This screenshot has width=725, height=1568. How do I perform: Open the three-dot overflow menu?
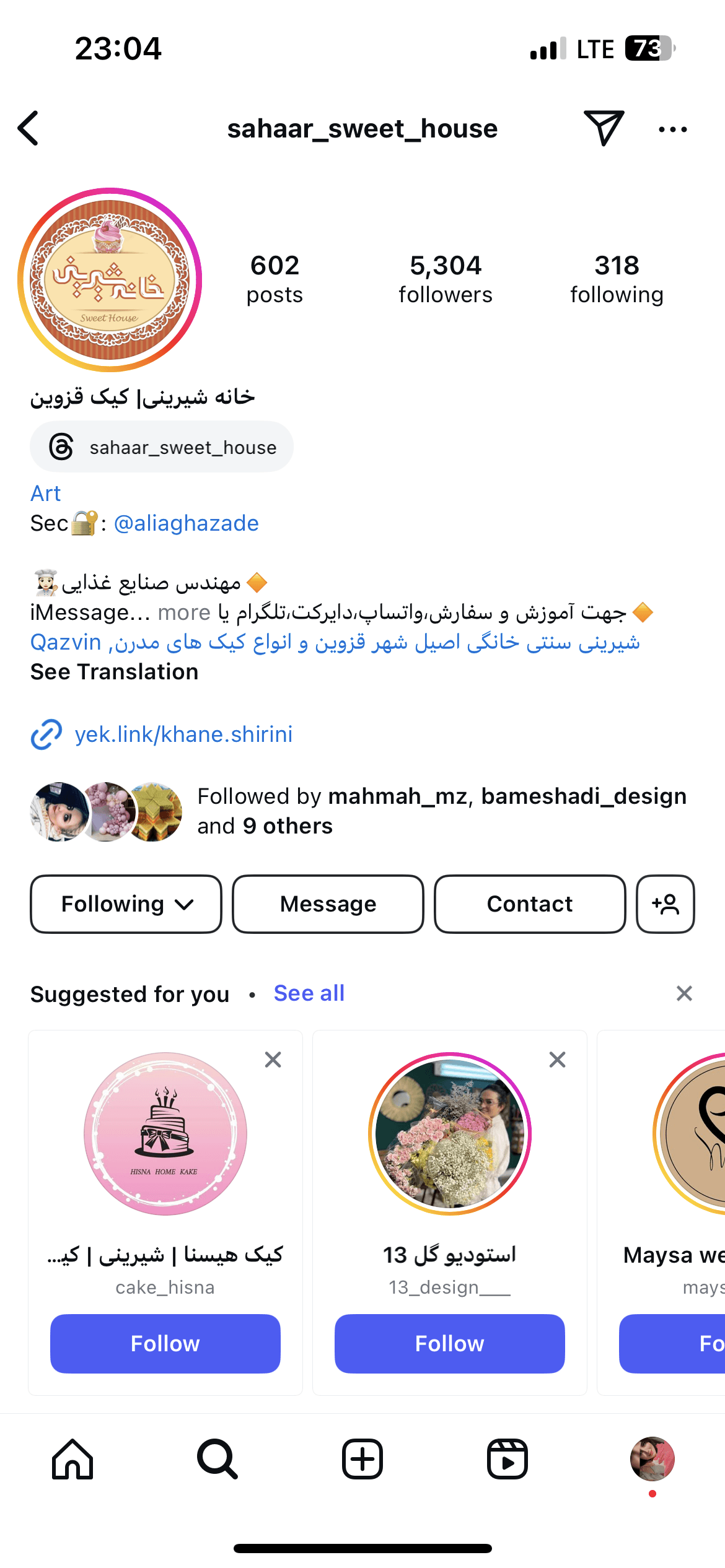point(673,129)
